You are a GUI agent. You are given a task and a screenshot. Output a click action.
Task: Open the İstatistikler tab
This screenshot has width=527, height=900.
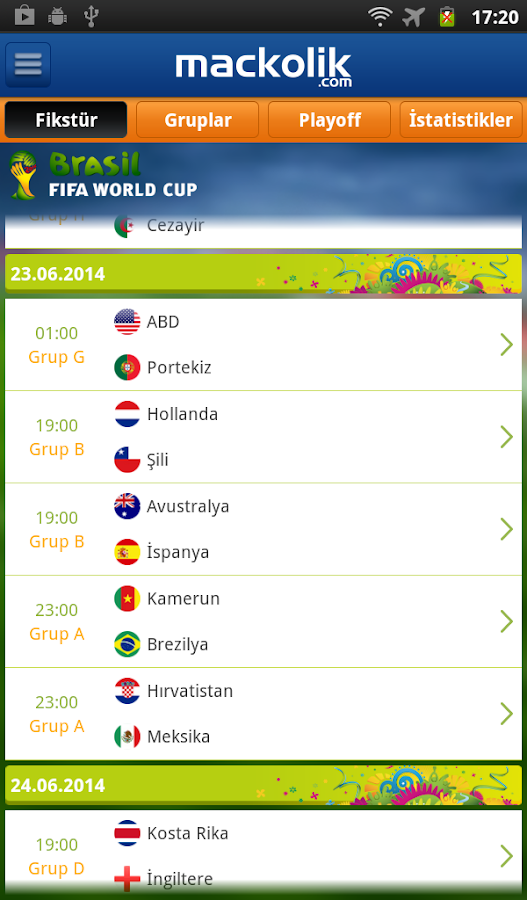[460, 120]
